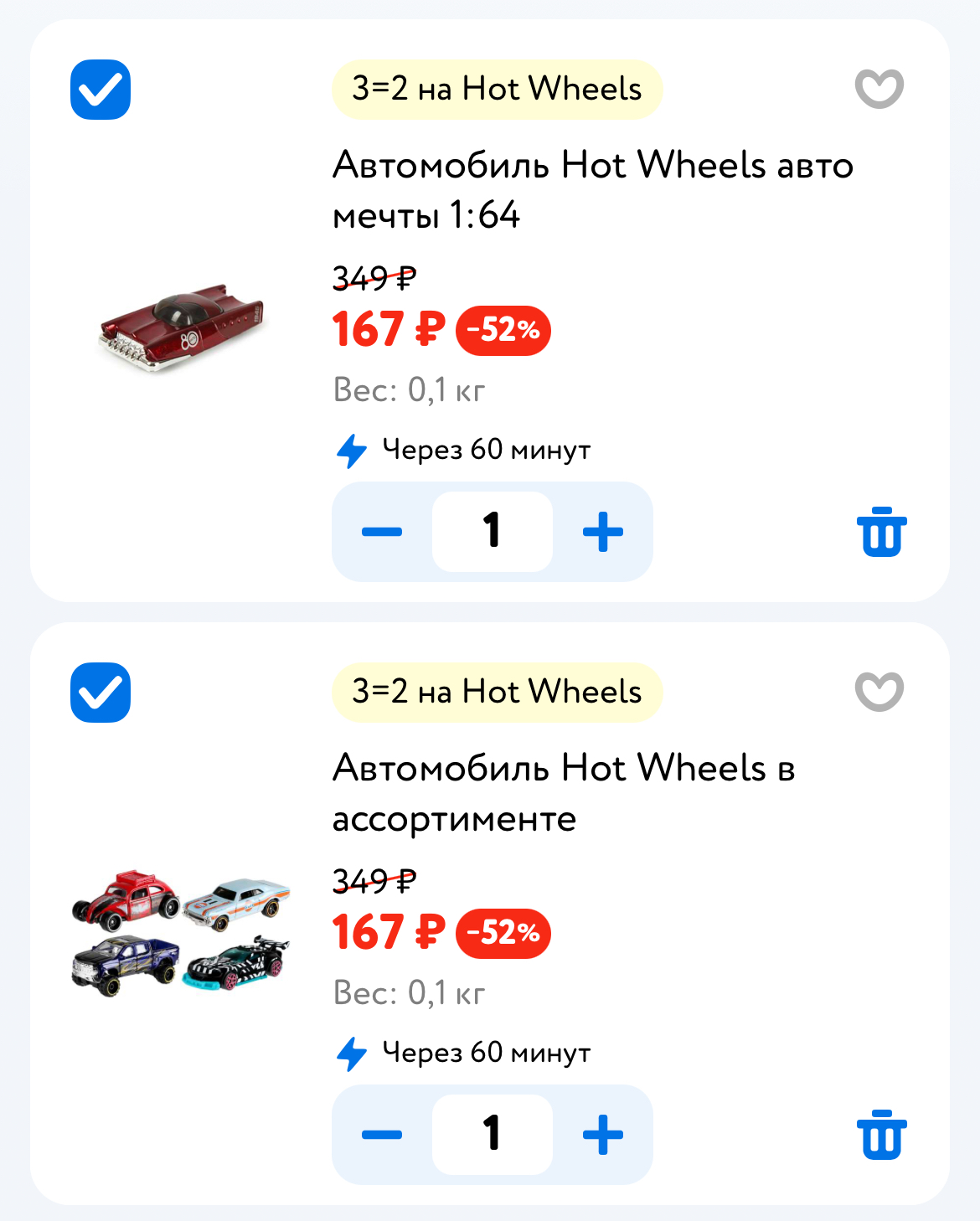
Task: Increase quantity of «в ассортименте» car
Action: pos(603,1135)
